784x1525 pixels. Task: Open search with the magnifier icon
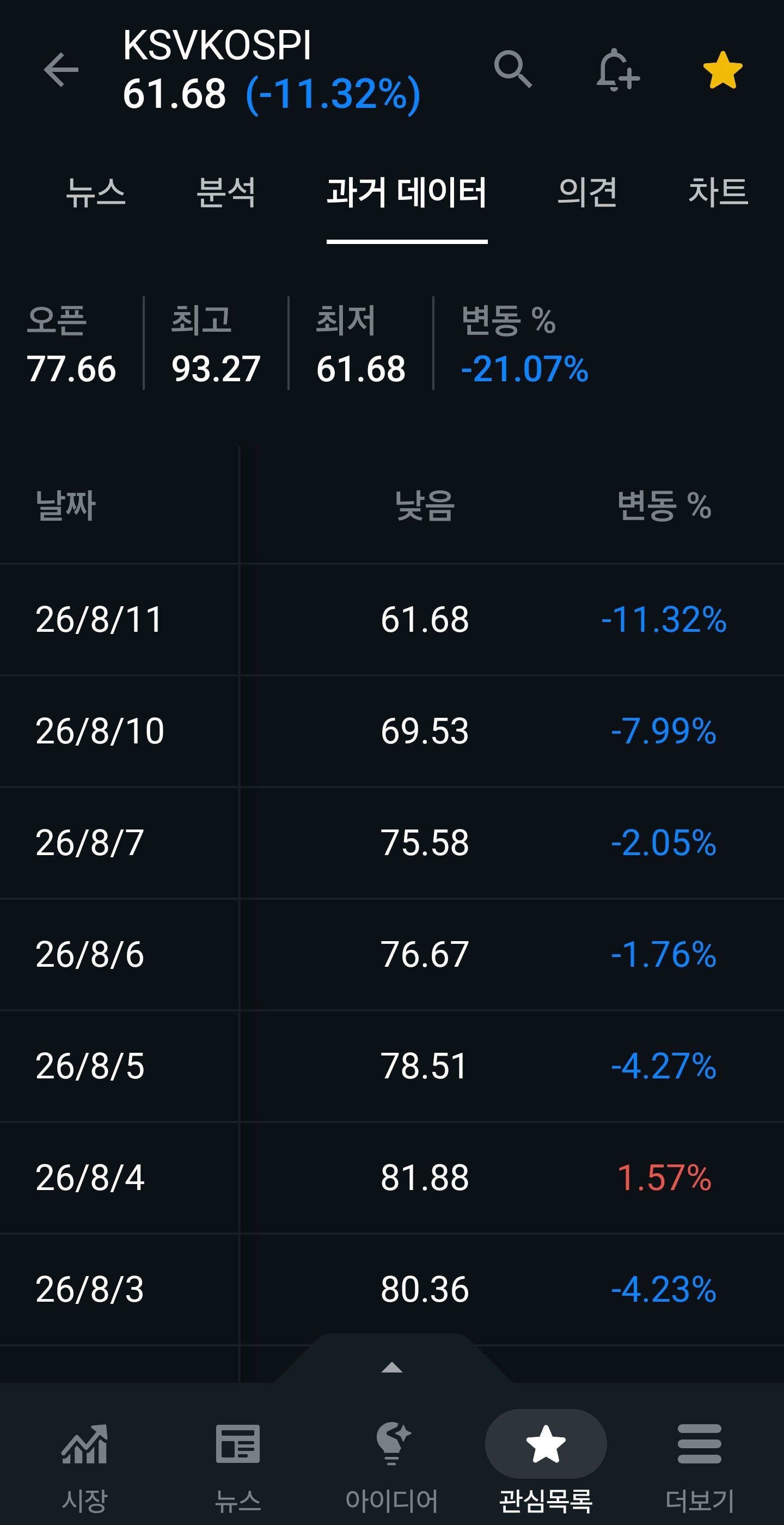point(513,69)
